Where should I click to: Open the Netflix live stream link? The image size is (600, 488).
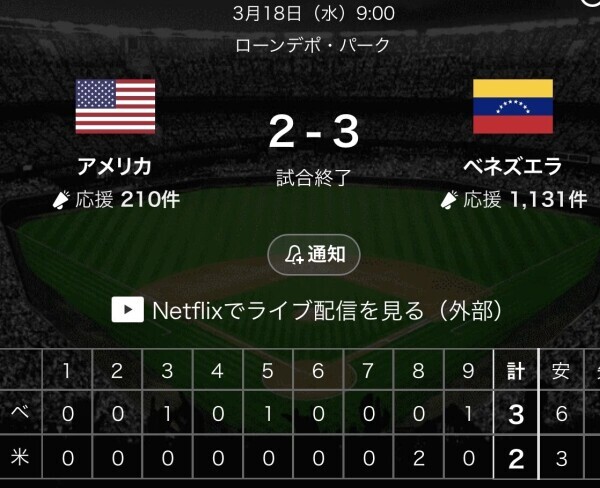[305, 310]
